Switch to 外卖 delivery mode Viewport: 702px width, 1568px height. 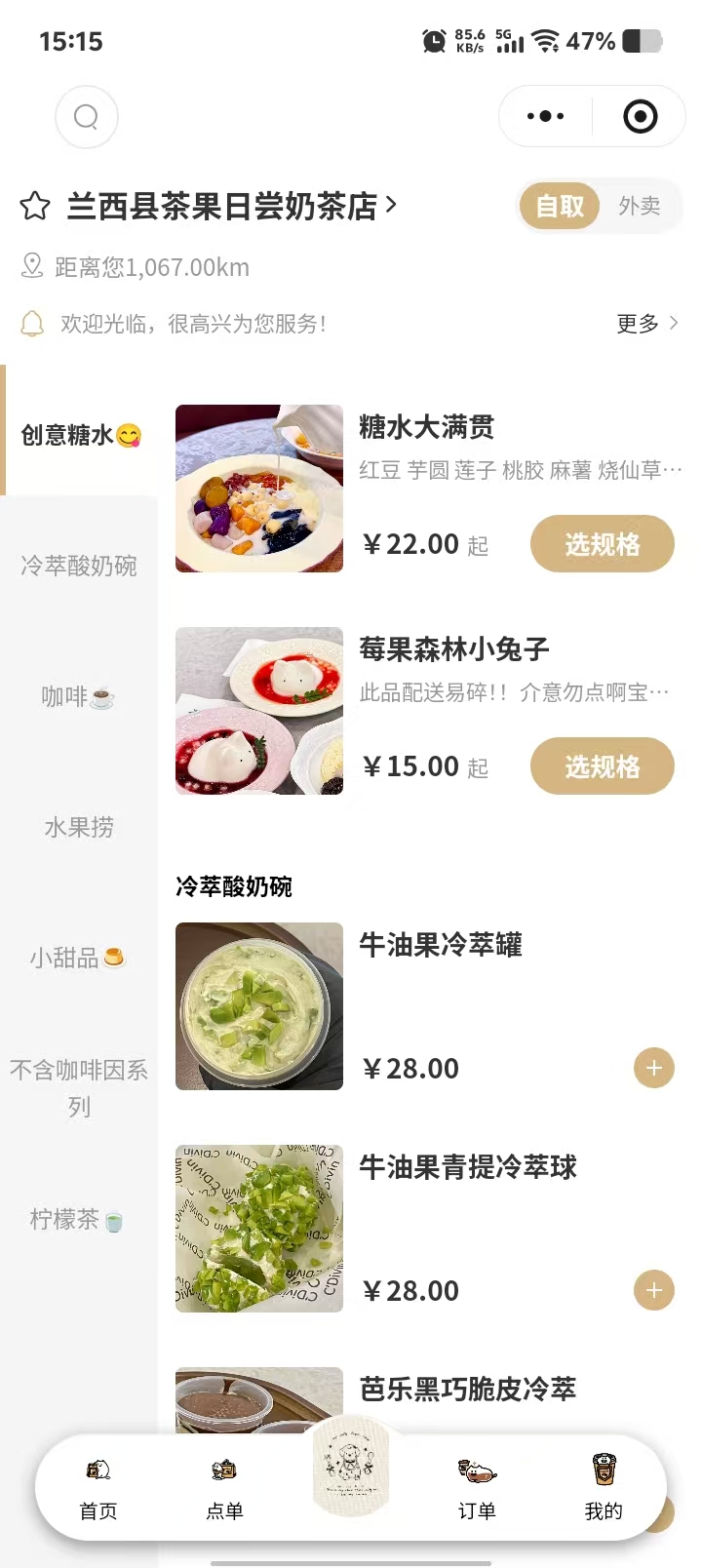point(639,206)
